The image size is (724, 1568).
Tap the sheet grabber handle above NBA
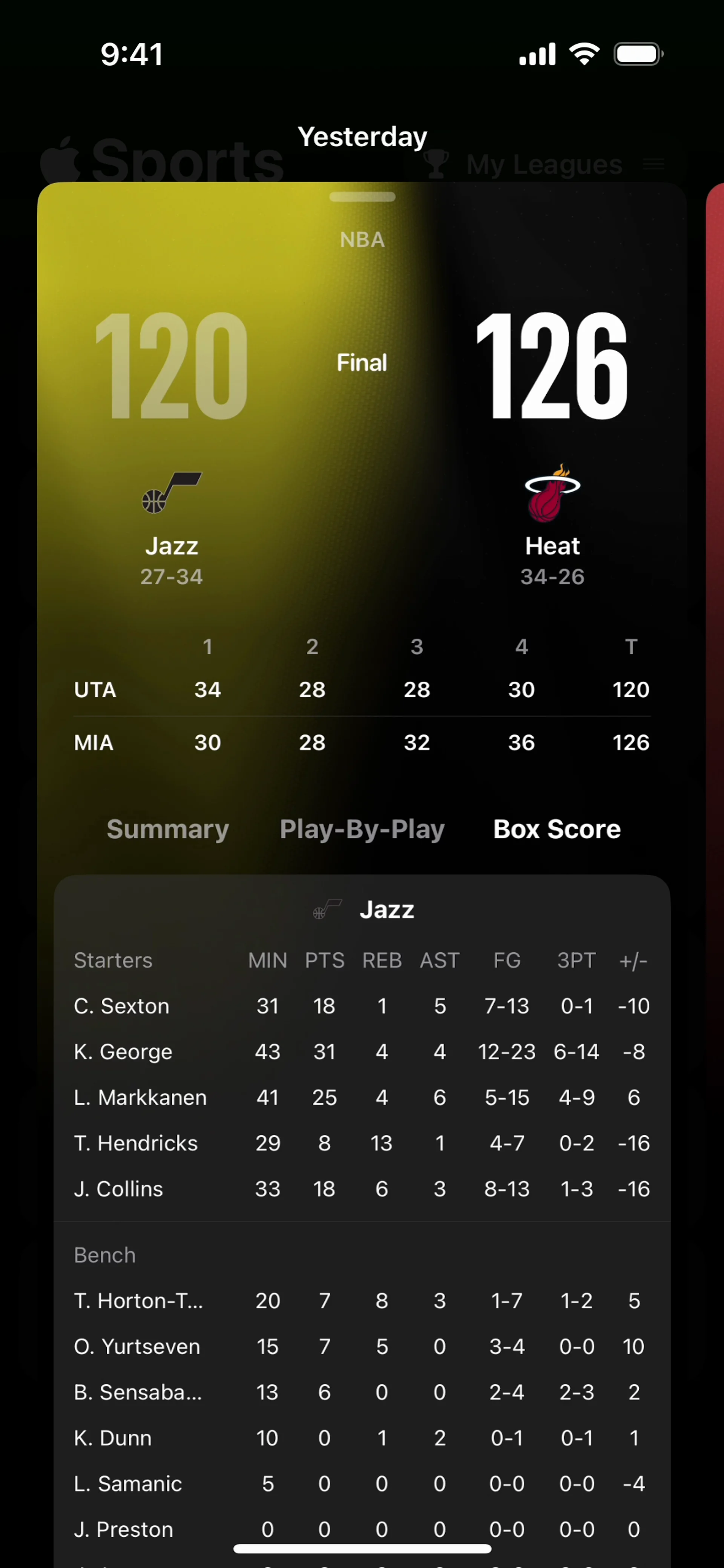point(362,197)
